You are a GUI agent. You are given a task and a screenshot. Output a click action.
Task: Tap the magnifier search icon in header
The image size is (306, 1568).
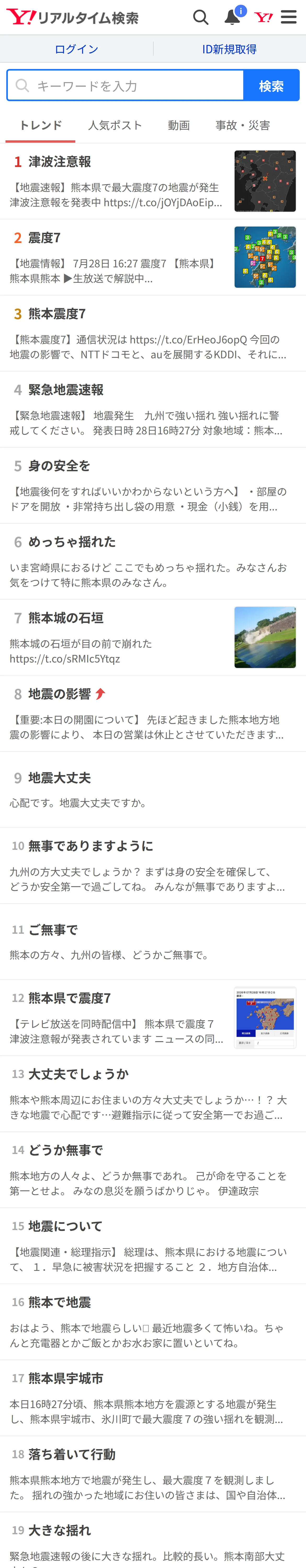click(x=201, y=17)
